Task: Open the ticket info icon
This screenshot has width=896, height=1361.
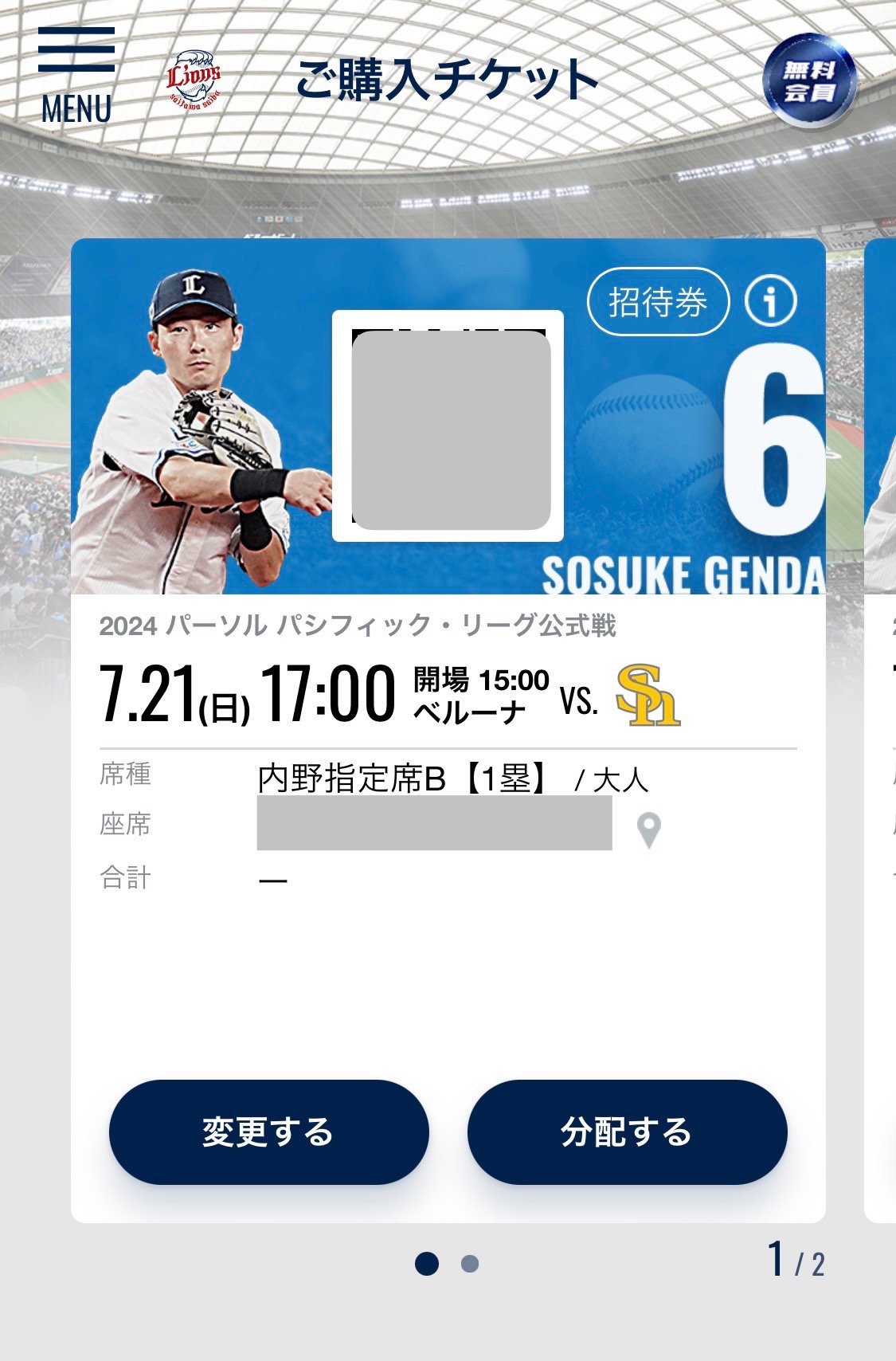Action: click(x=770, y=301)
